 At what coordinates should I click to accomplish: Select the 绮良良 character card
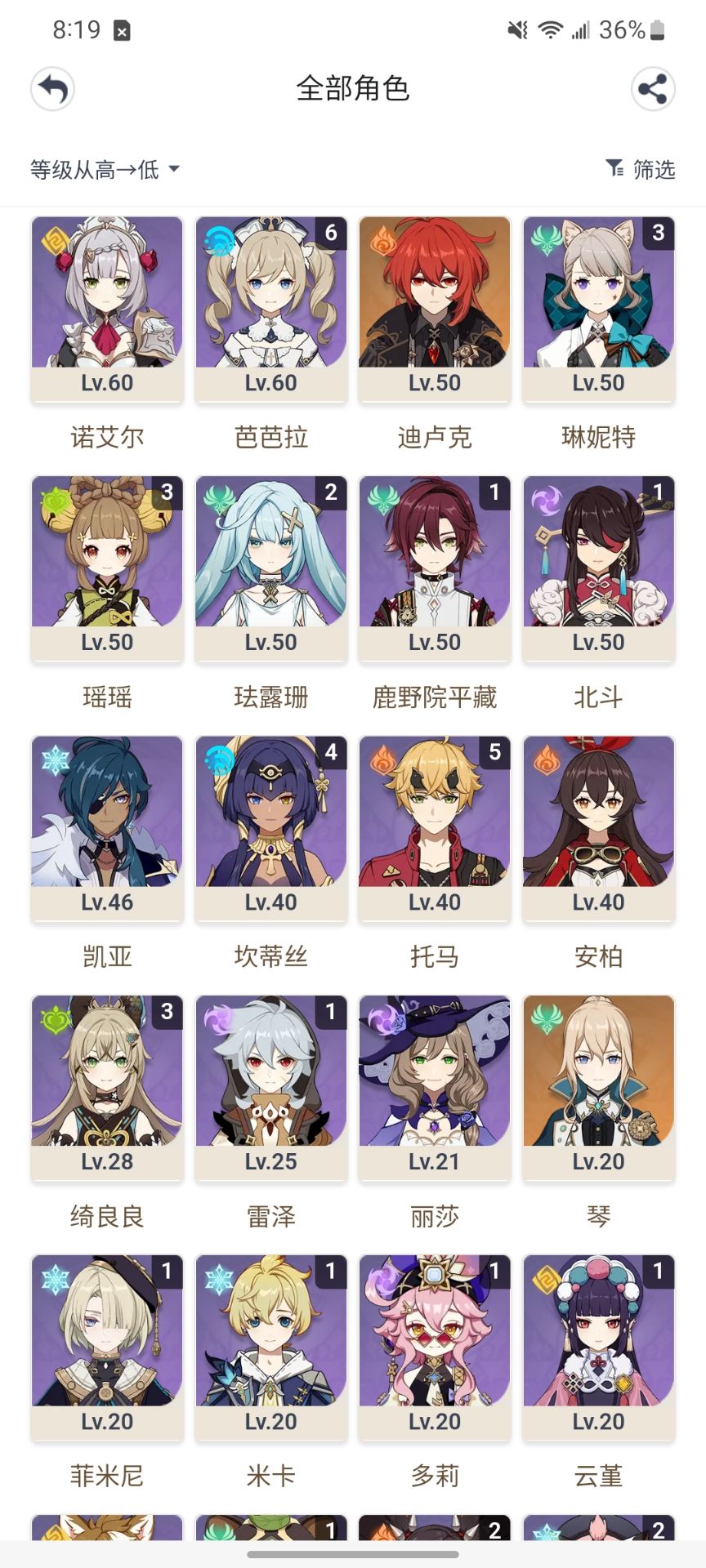107,1088
